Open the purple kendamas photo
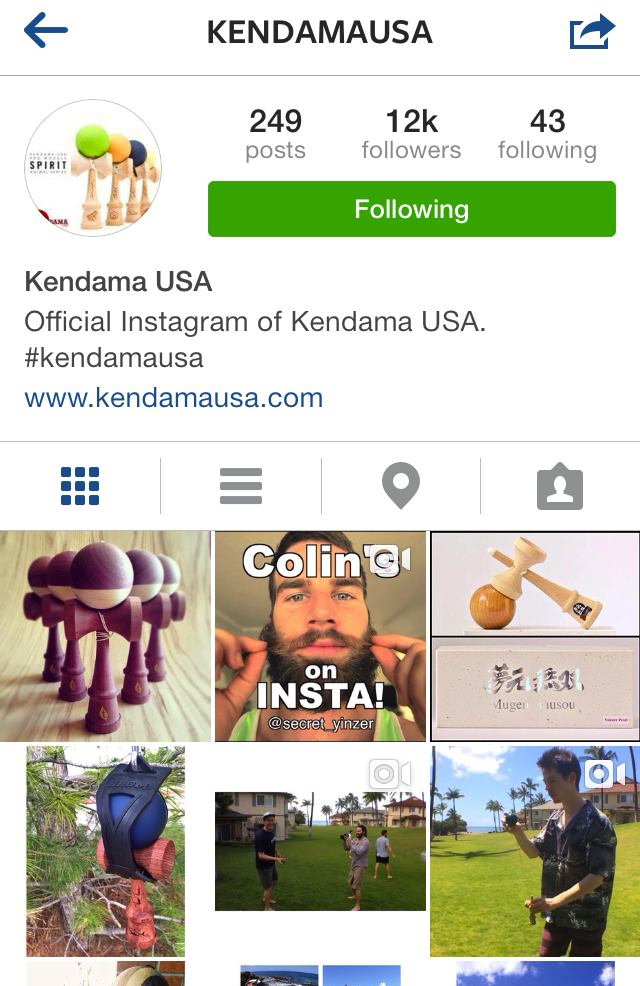640x986 pixels. click(x=105, y=636)
